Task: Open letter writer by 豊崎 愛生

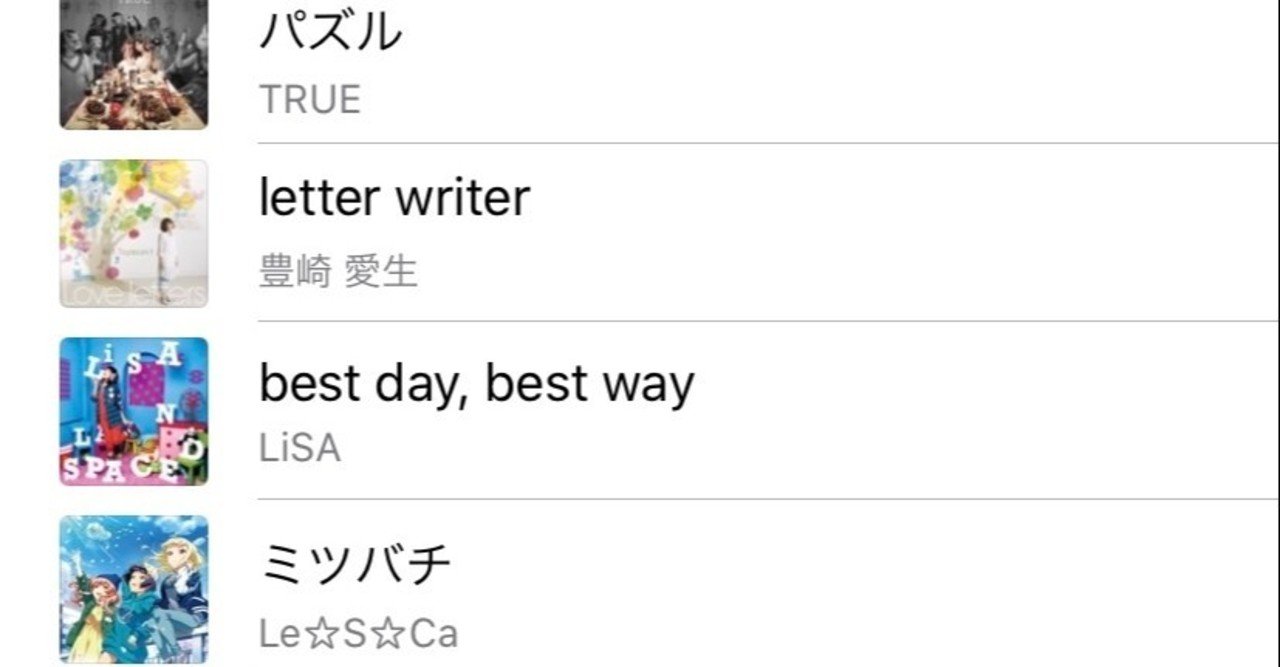Action: tap(394, 198)
